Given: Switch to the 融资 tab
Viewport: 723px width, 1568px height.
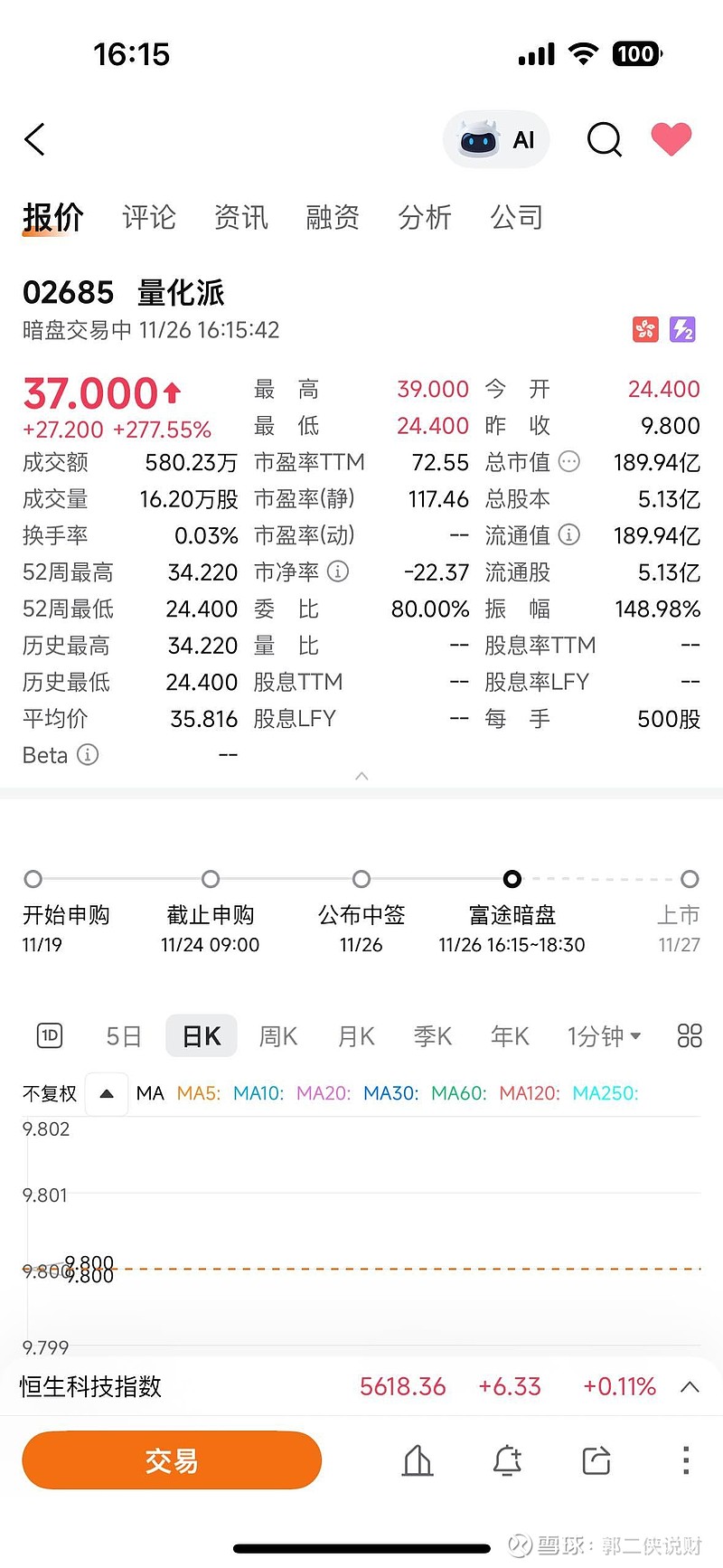Looking at the screenshot, I should (333, 217).
